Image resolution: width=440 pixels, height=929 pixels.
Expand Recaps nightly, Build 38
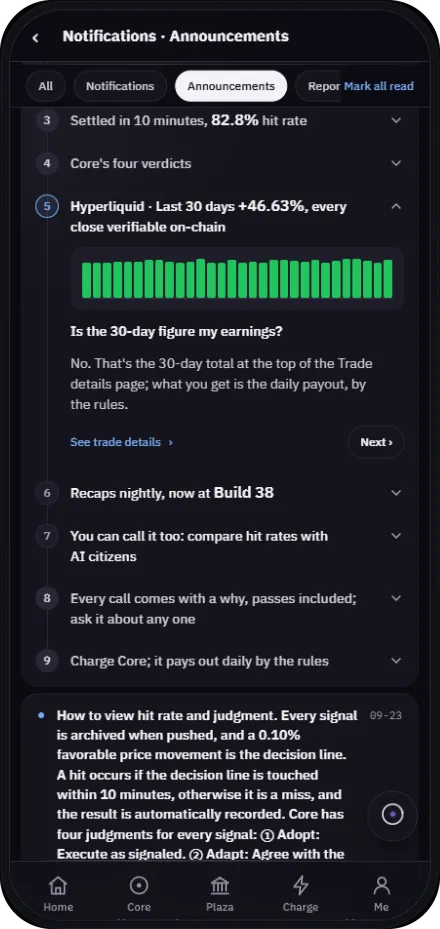coord(219,493)
